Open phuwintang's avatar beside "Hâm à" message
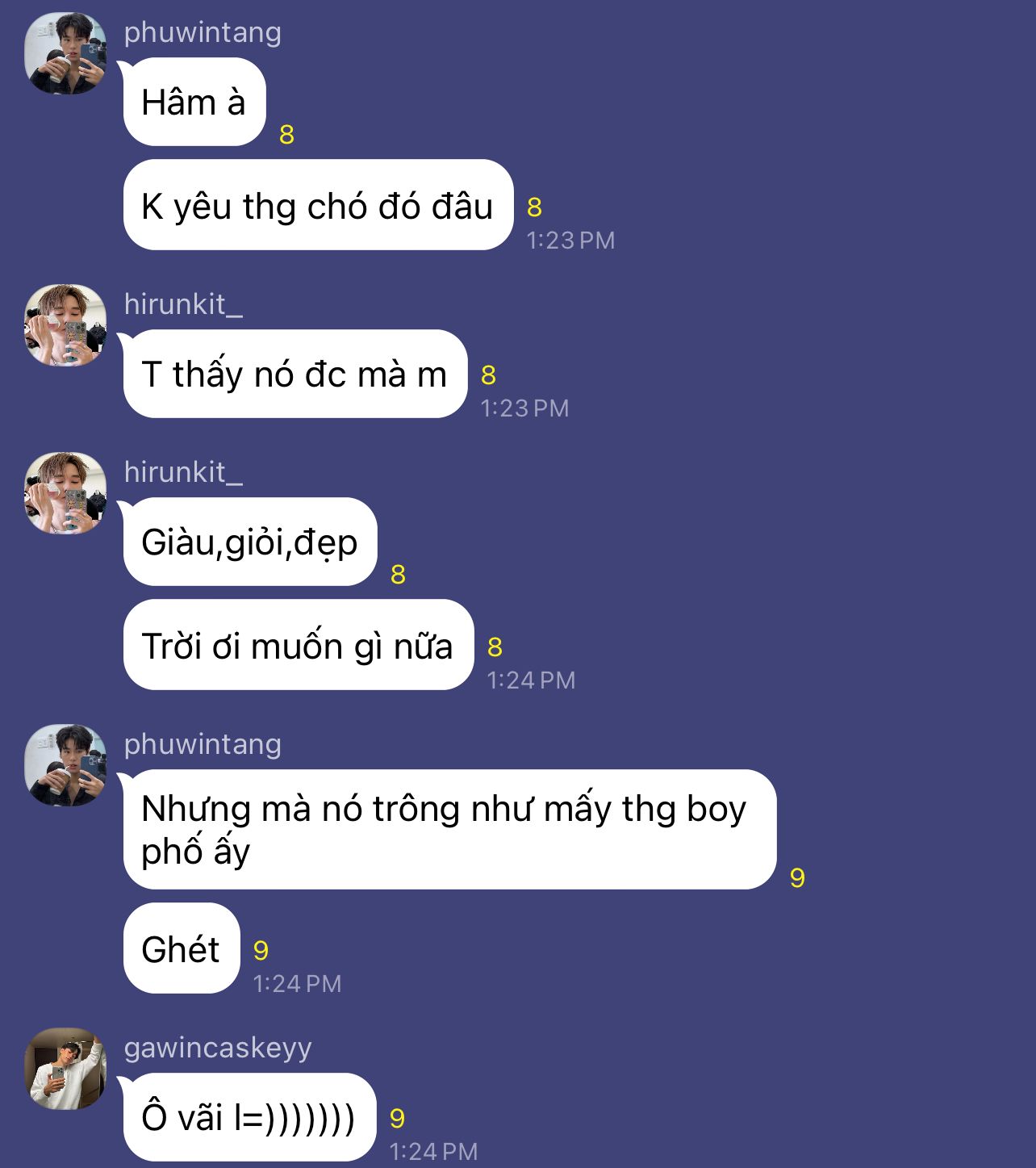This screenshot has height=1168, width=1036. pyautogui.click(x=65, y=53)
